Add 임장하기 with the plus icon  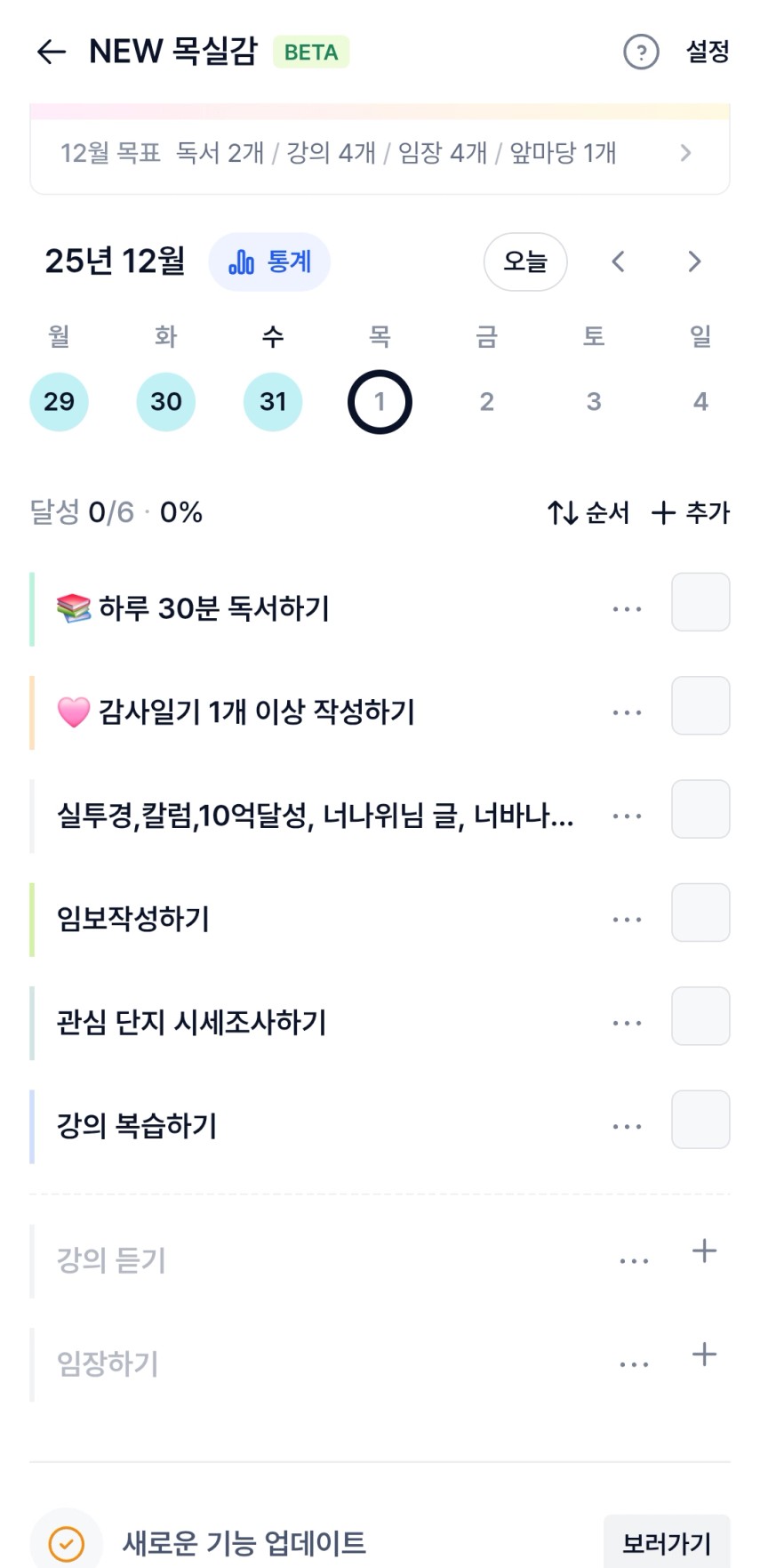point(704,1355)
